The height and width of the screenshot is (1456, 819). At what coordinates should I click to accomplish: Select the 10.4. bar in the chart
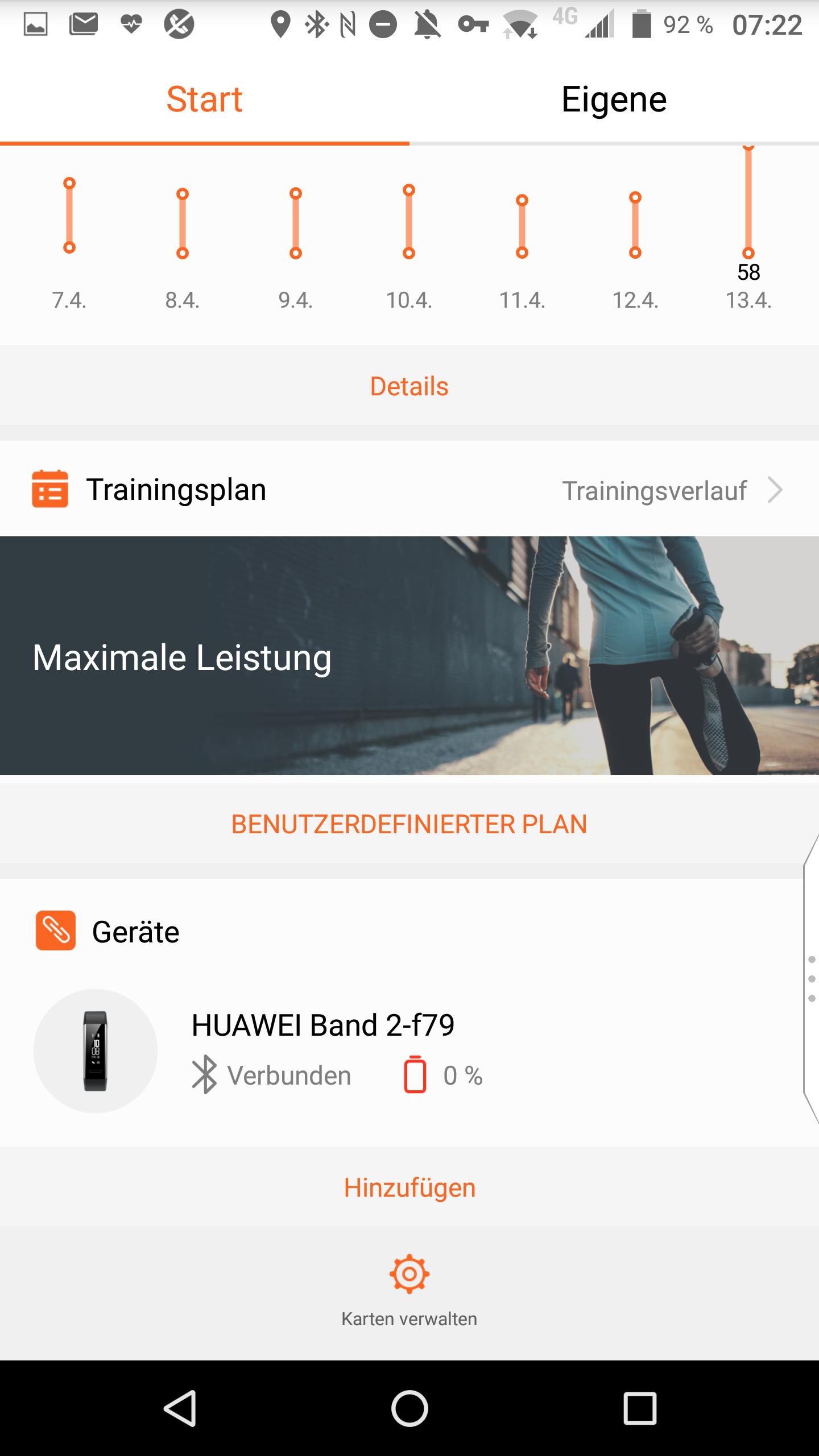click(x=409, y=222)
